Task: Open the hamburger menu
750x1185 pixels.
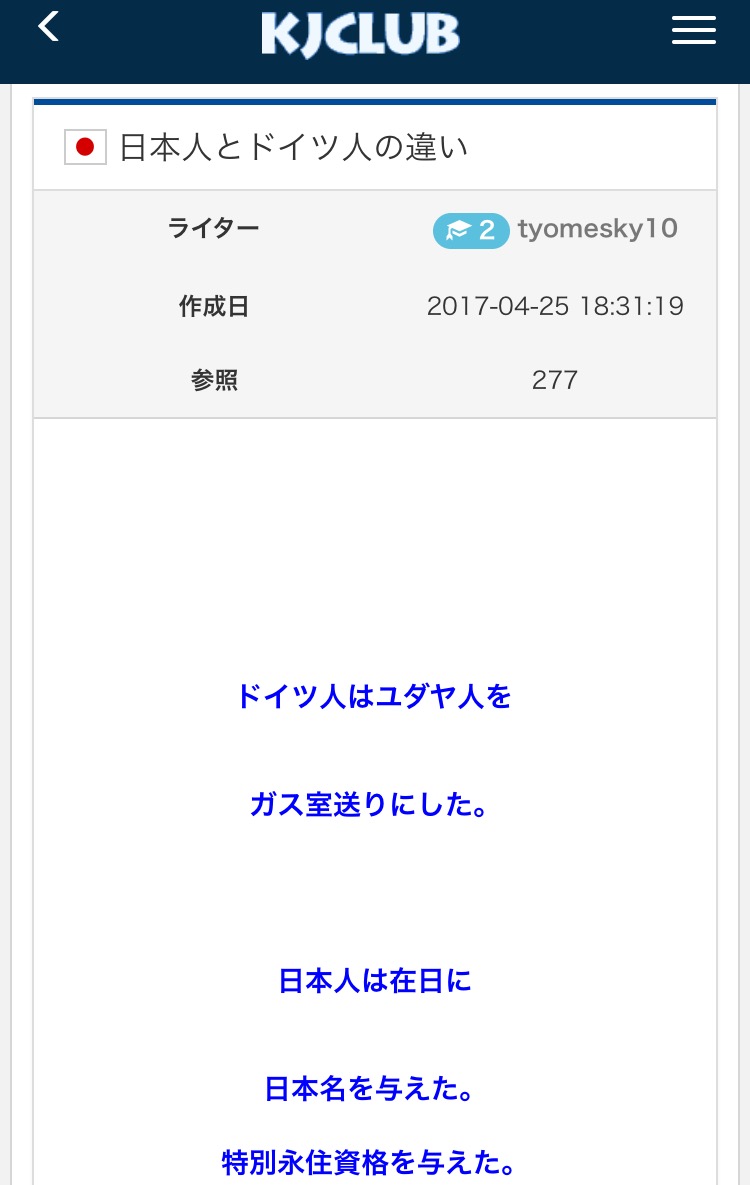Action: point(693,30)
